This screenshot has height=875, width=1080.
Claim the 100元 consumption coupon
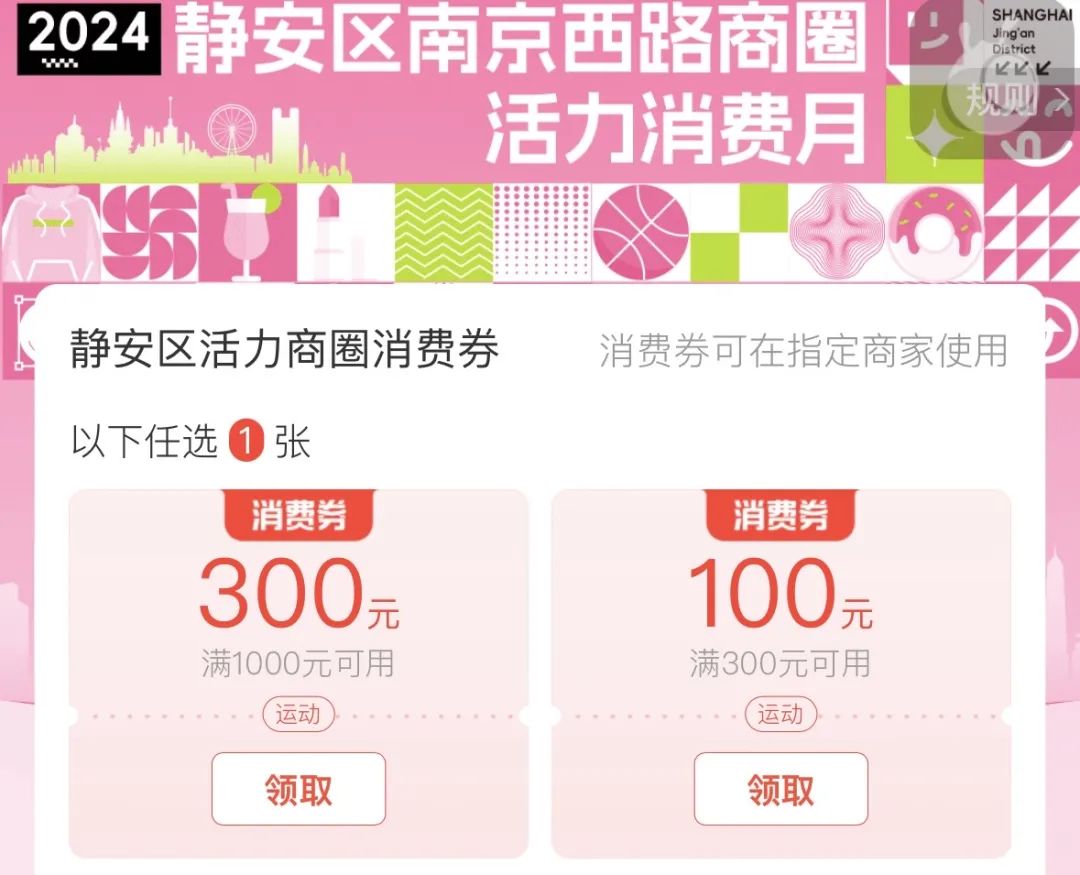click(780, 789)
